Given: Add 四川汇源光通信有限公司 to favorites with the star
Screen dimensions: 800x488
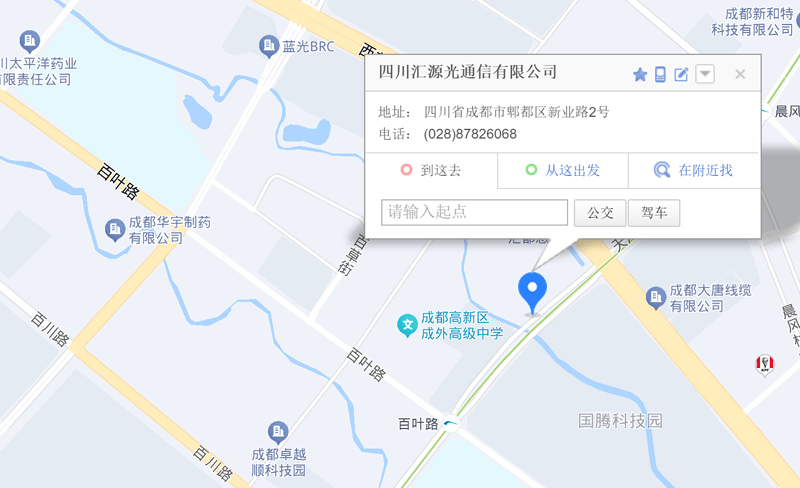Looking at the screenshot, I should pos(640,74).
